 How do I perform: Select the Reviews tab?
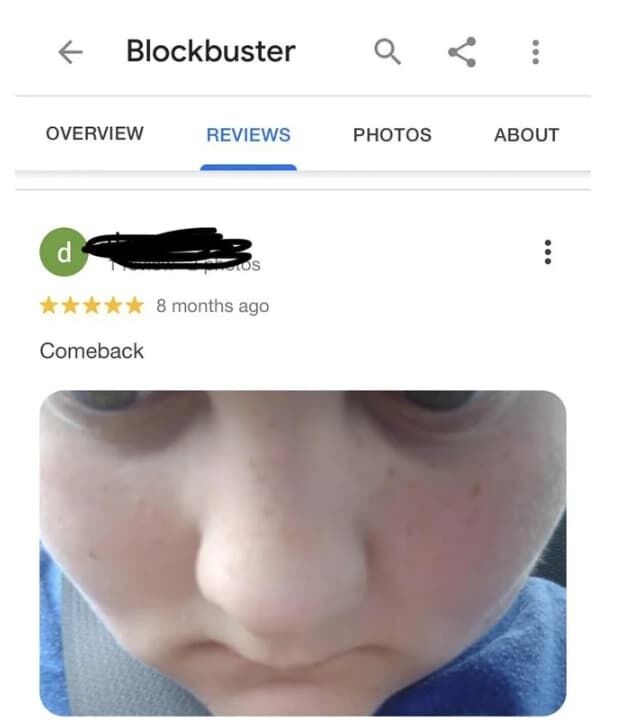[x=248, y=135]
